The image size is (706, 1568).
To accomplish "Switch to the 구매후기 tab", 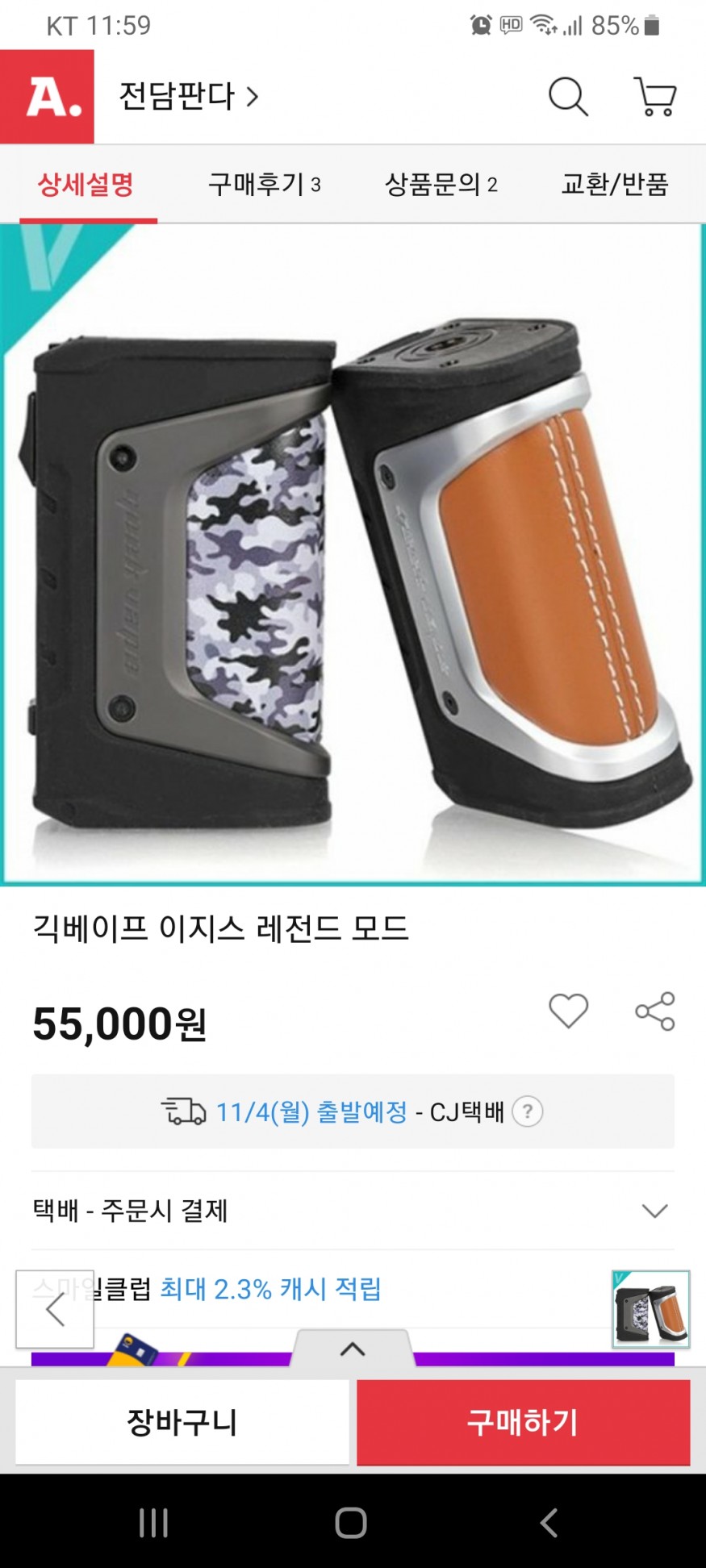I will pyautogui.click(x=264, y=185).
